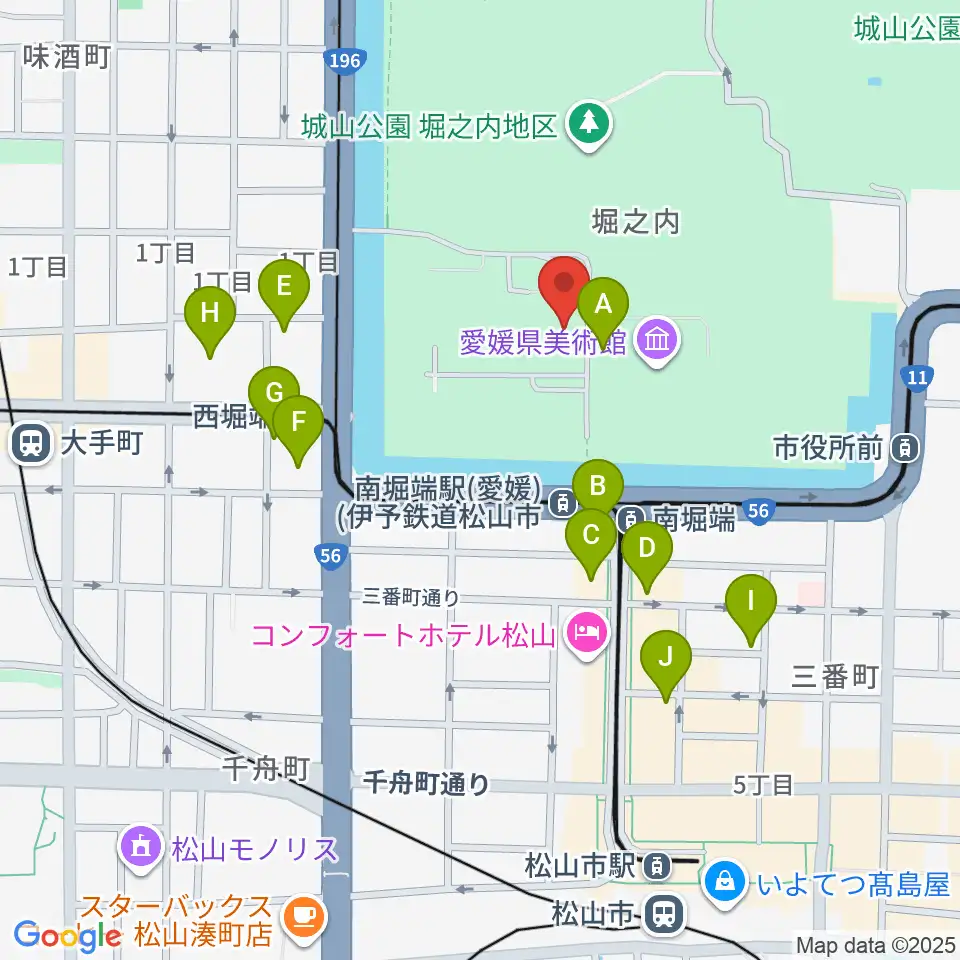Tap the 市役所前 tram stop icon
Image resolution: width=960 pixels, height=960 pixels.
tap(906, 448)
